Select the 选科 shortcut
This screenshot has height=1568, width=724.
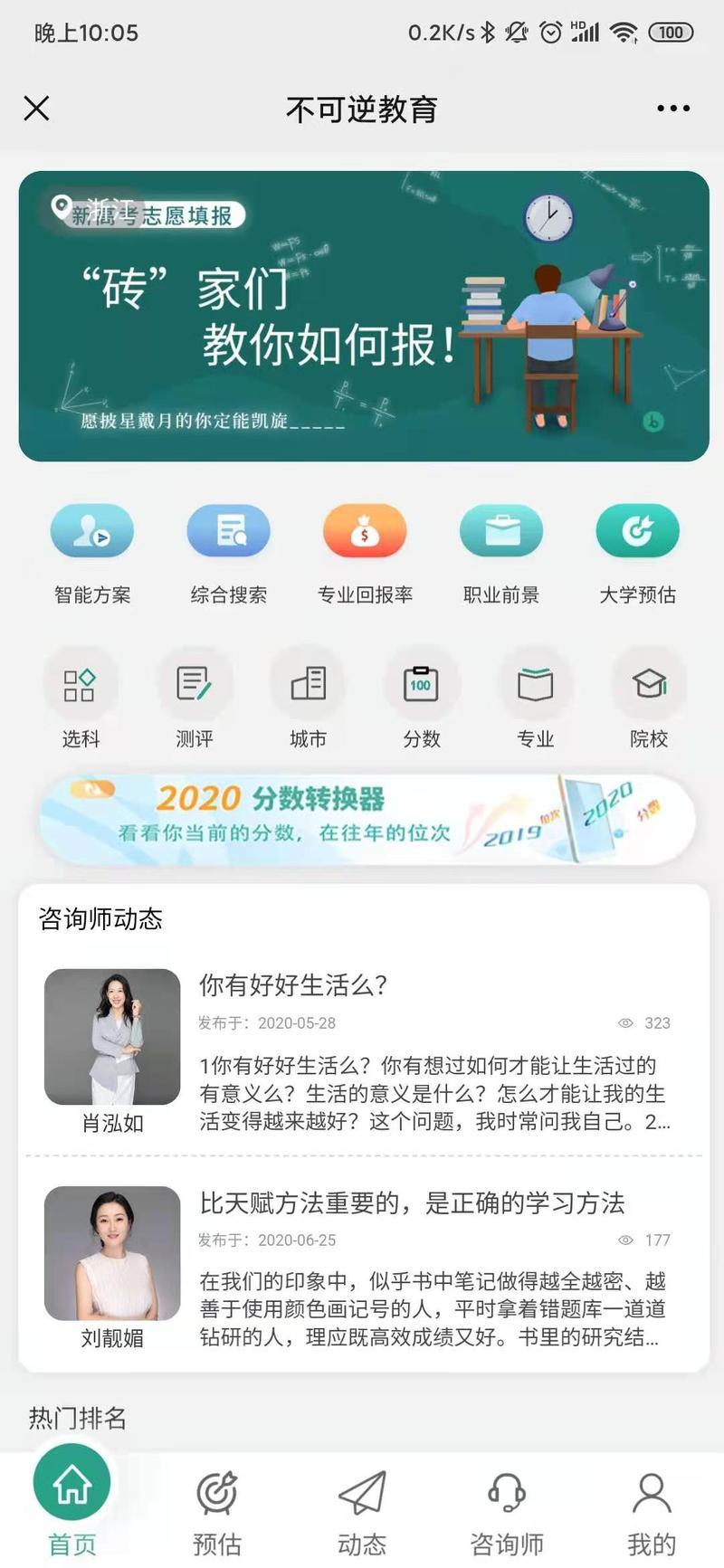click(80, 697)
